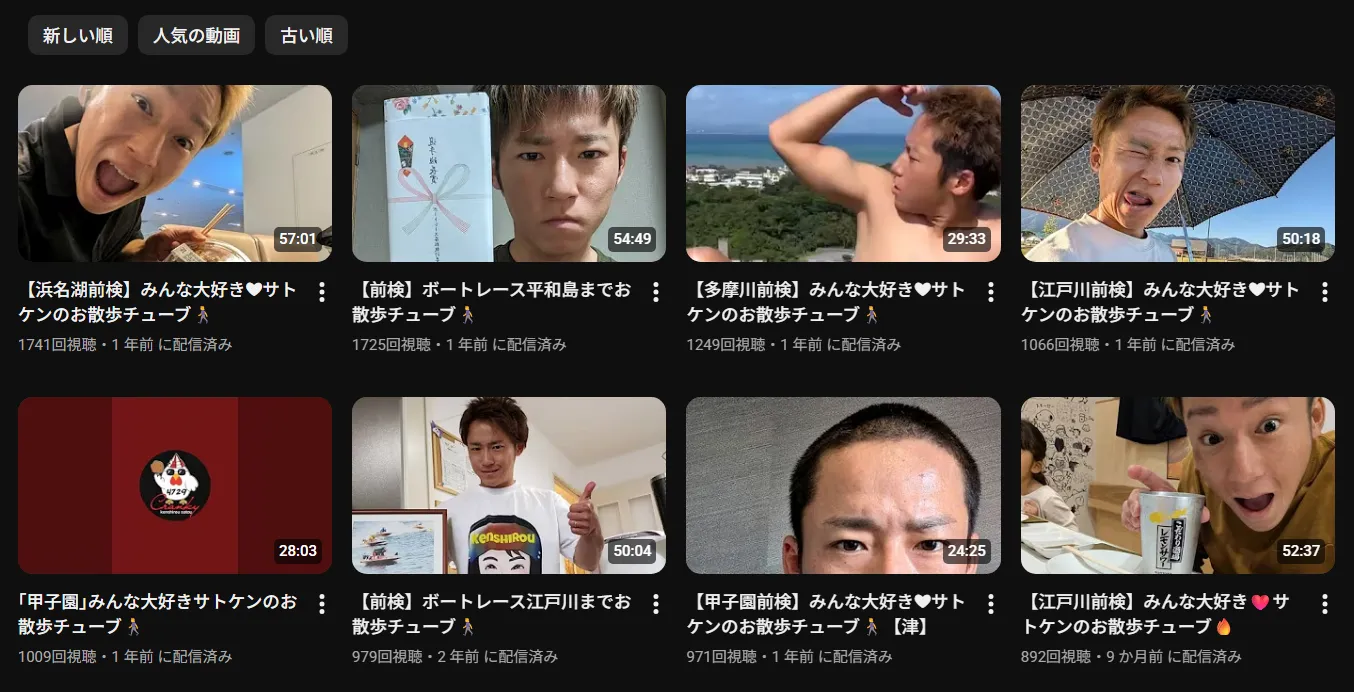
Task: Open the 多摩川前検 video's overflow menu
Action: (x=991, y=292)
